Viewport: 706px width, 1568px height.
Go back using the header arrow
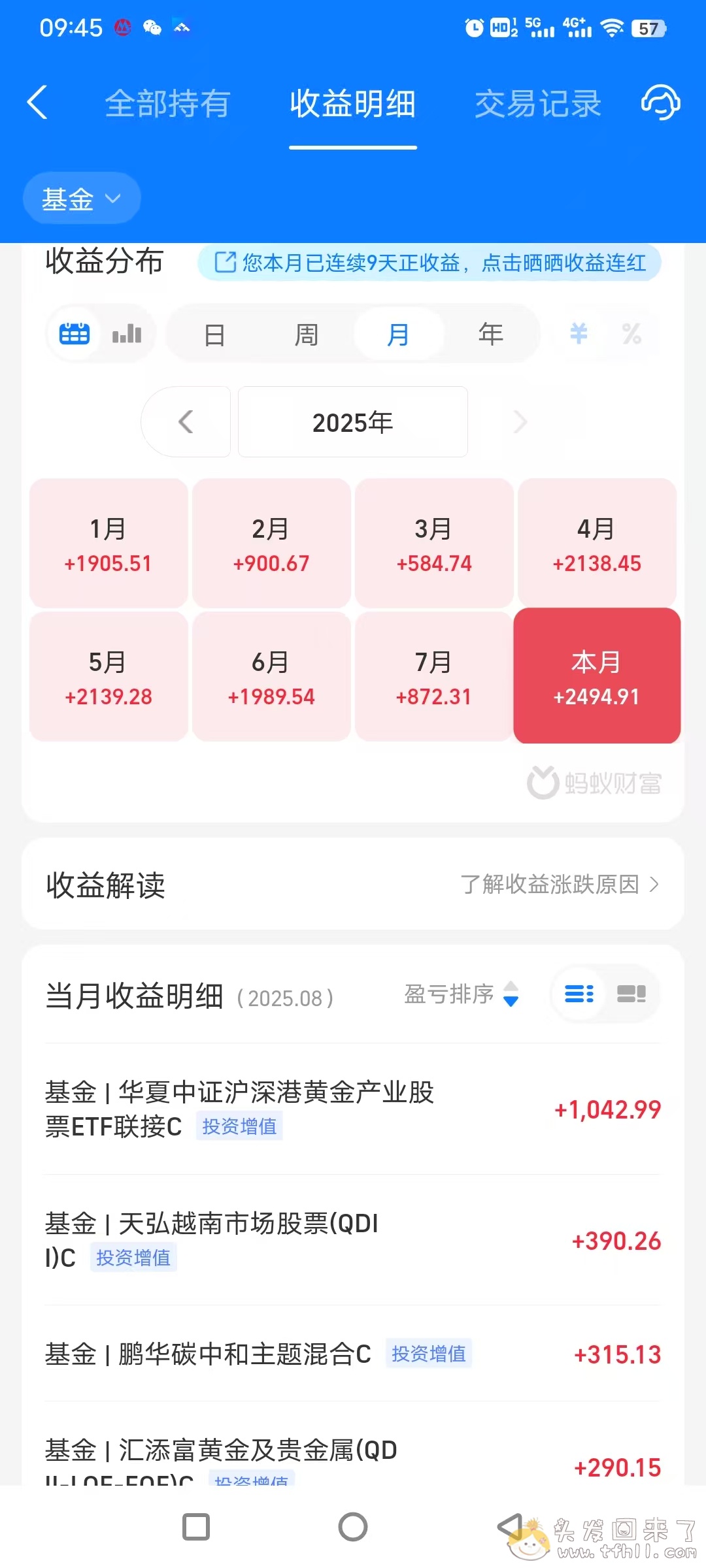pyautogui.click(x=38, y=103)
